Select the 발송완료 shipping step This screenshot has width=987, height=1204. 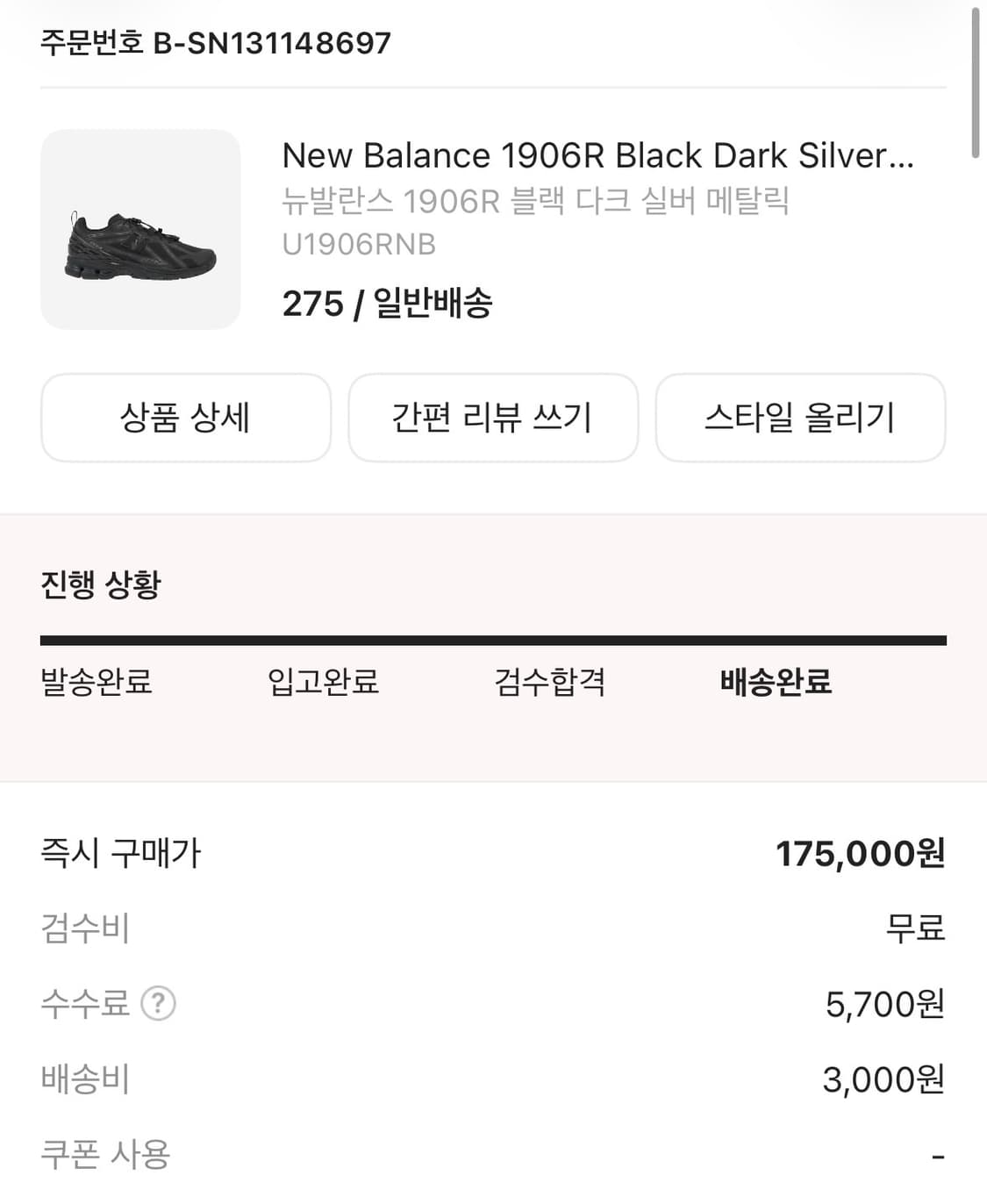[x=96, y=684]
